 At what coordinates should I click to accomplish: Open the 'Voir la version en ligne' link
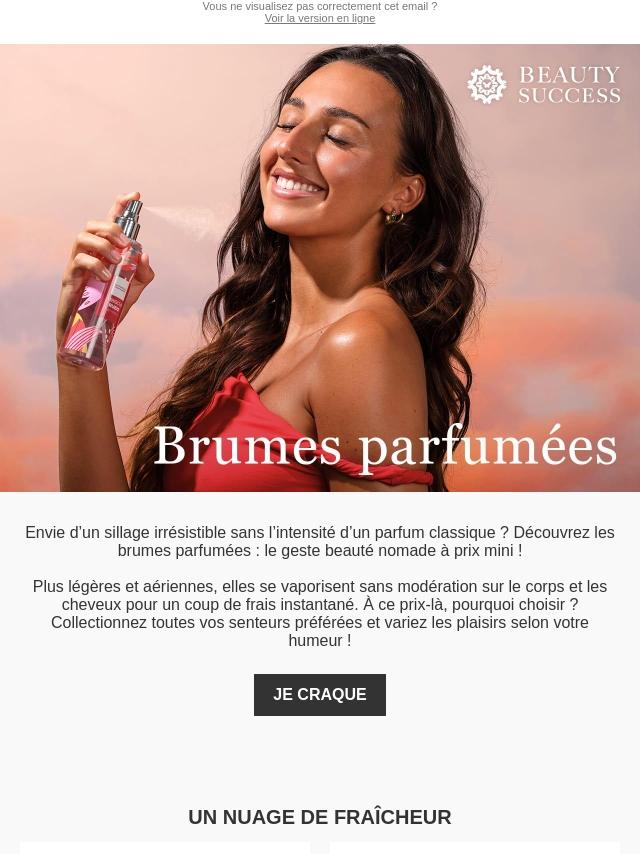(320, 19)
